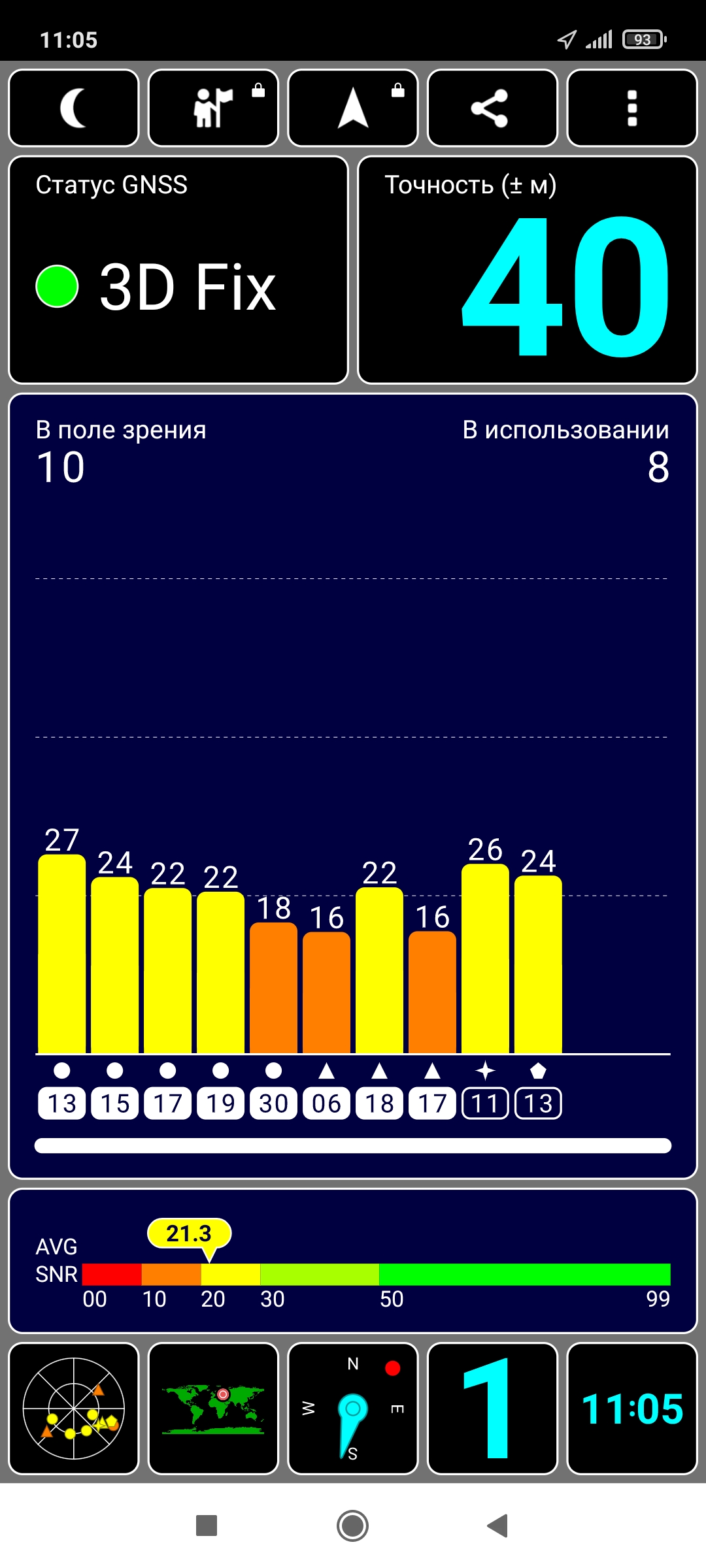Open the compass tile
706x1568 pixels.
353,1408
